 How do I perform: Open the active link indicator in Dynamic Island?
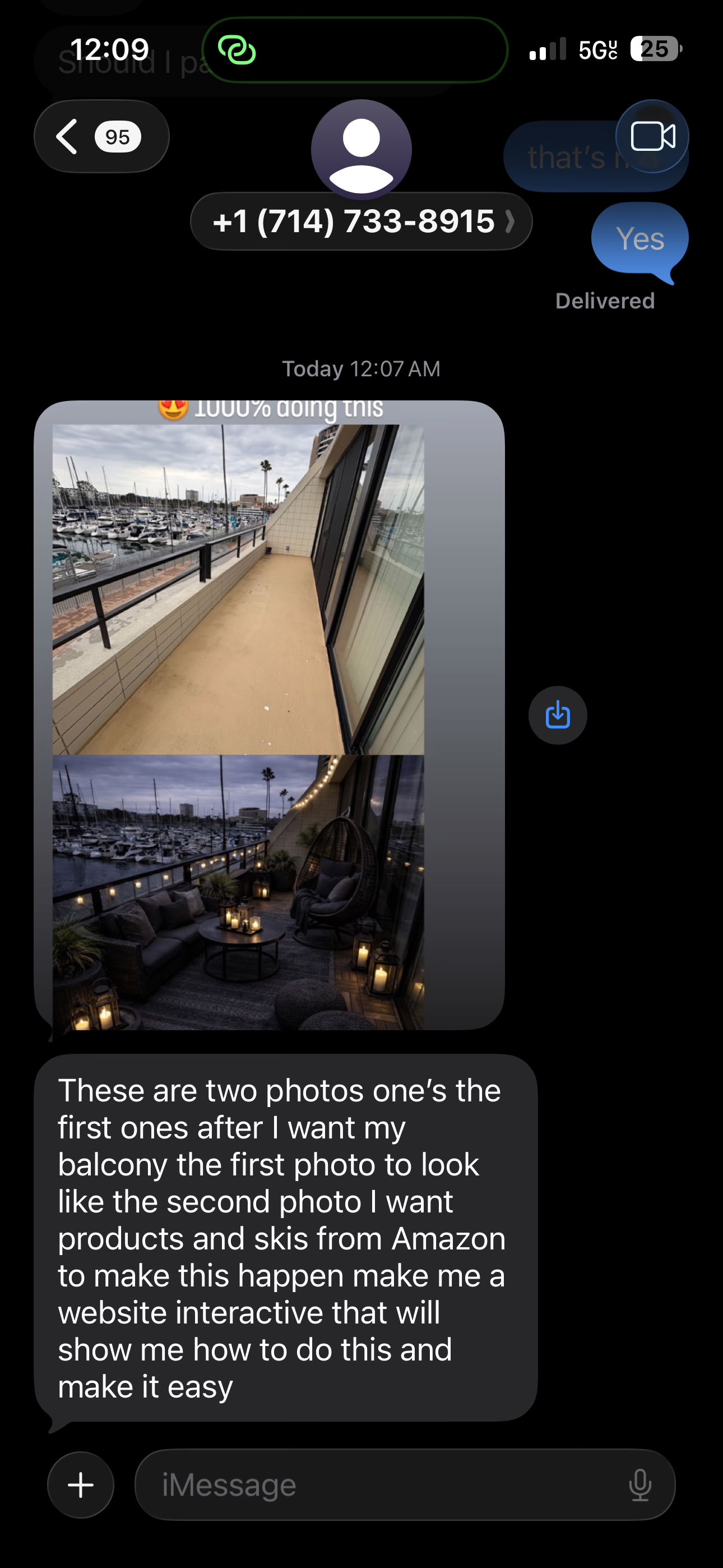237,50
